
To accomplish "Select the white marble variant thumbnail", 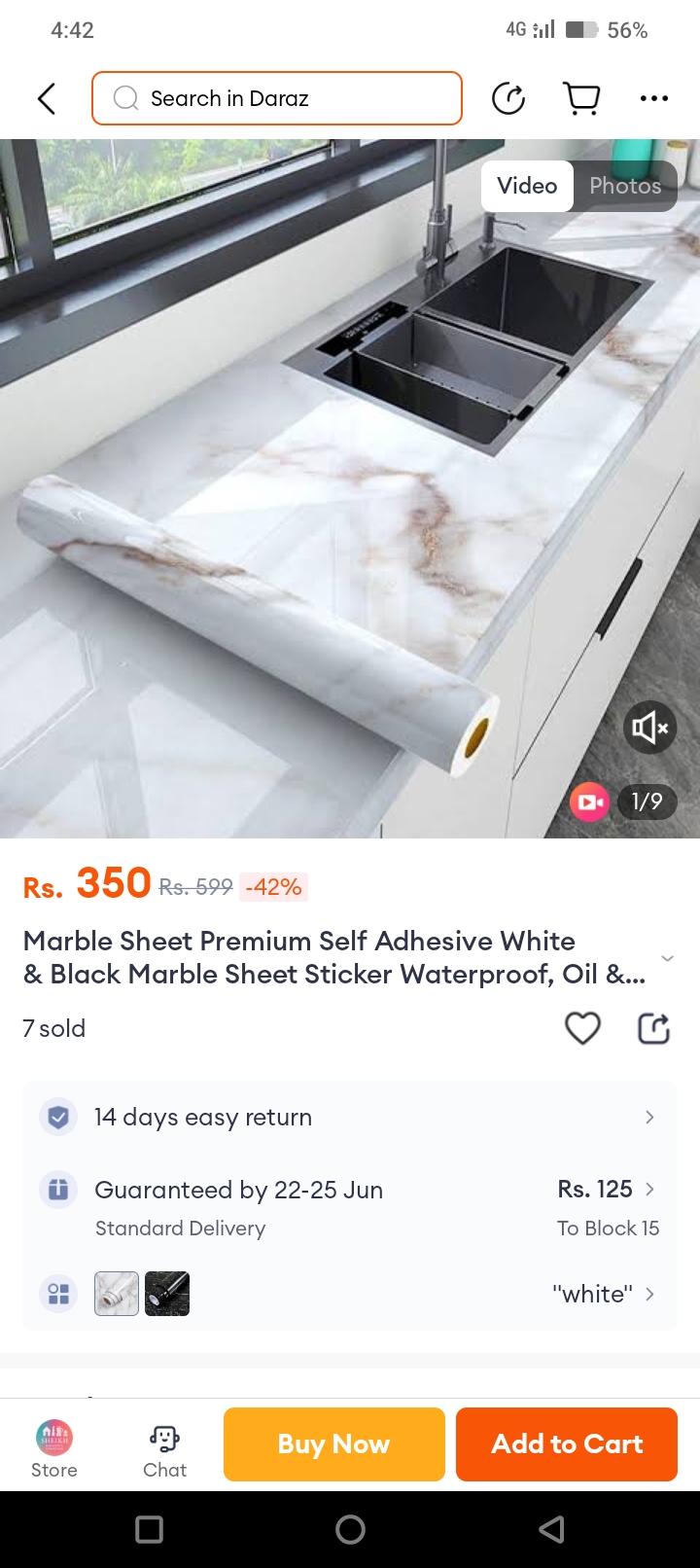I will tap(117, 1294).
